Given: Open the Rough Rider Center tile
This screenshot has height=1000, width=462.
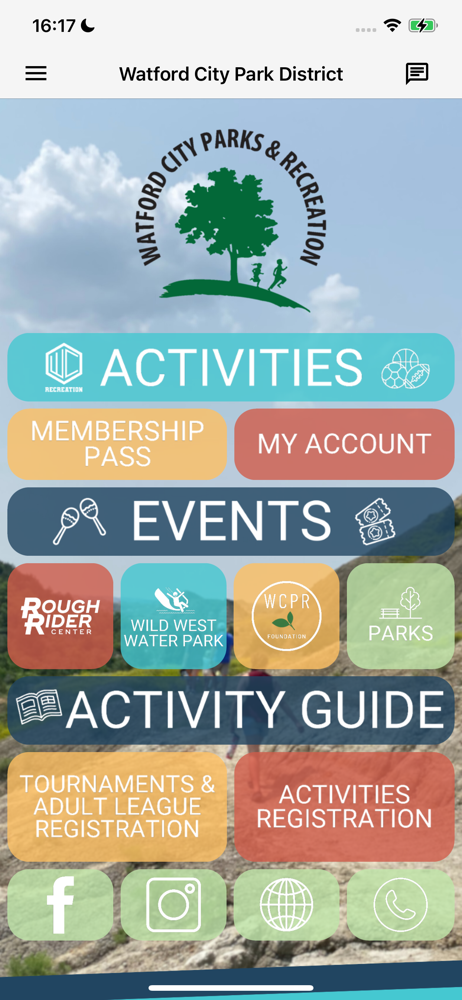Looking at the screenshot, I should pyautogui.click(x=61, y=616).
